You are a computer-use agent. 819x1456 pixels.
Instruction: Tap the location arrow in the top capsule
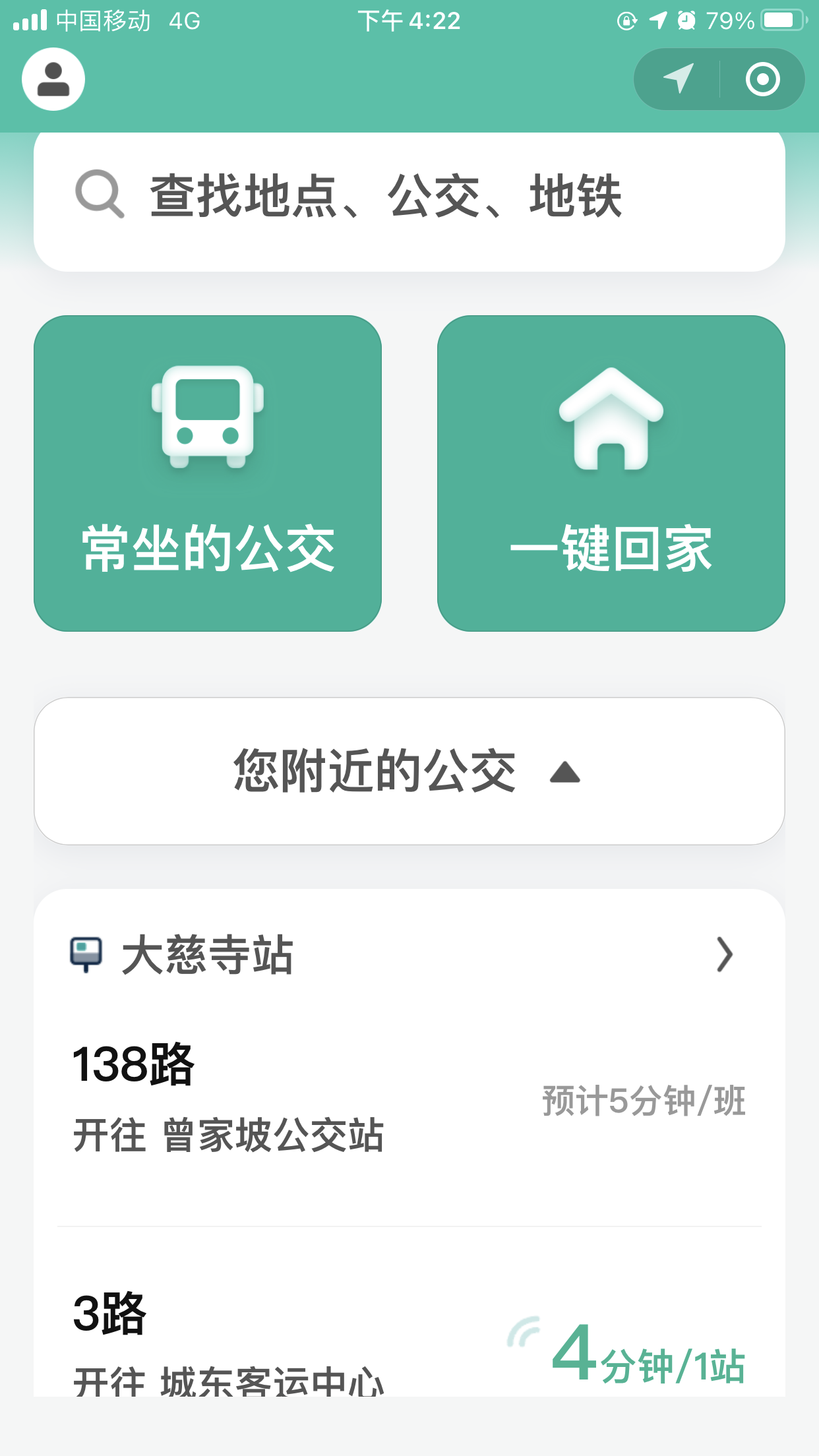pos(678,79)
